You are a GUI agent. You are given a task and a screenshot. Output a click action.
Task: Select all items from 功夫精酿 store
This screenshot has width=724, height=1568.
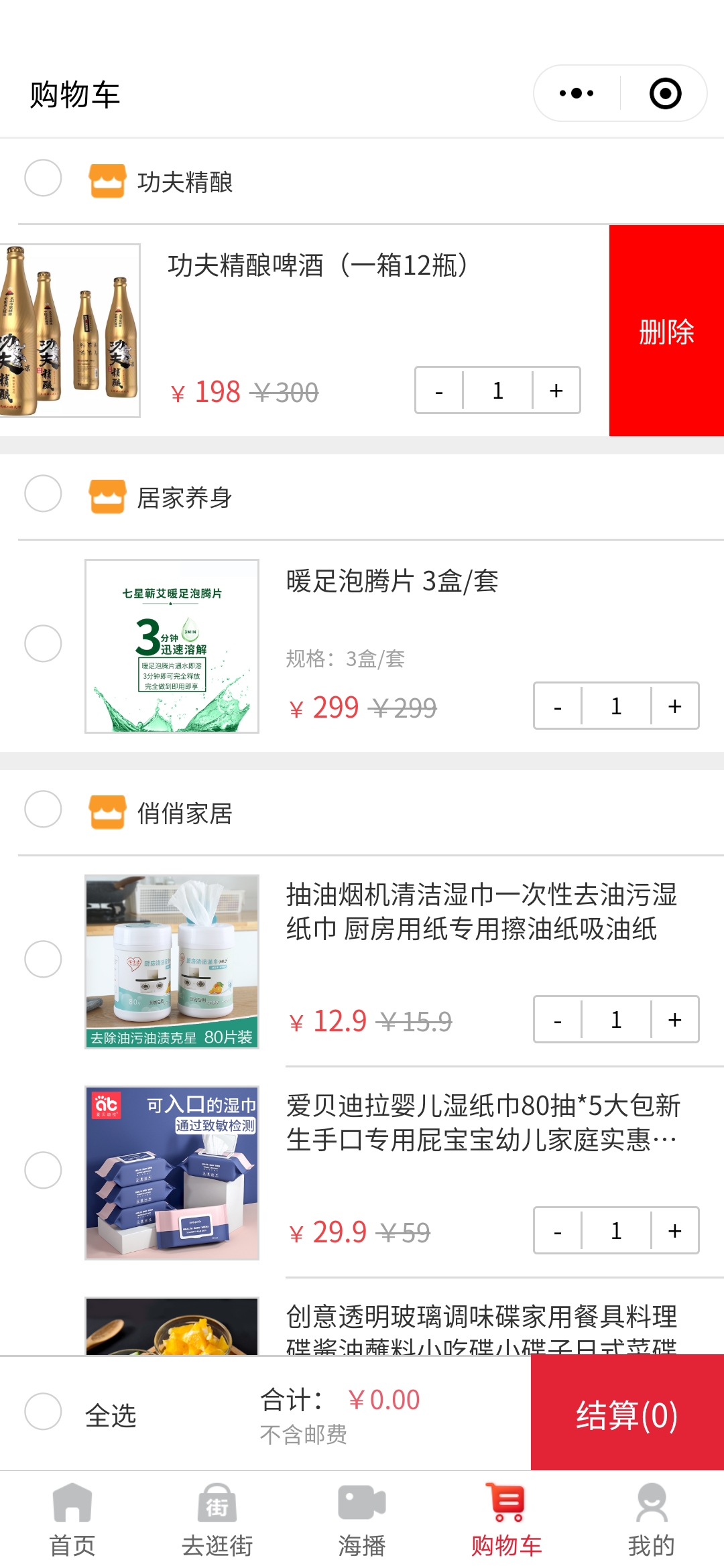[43, 178]
